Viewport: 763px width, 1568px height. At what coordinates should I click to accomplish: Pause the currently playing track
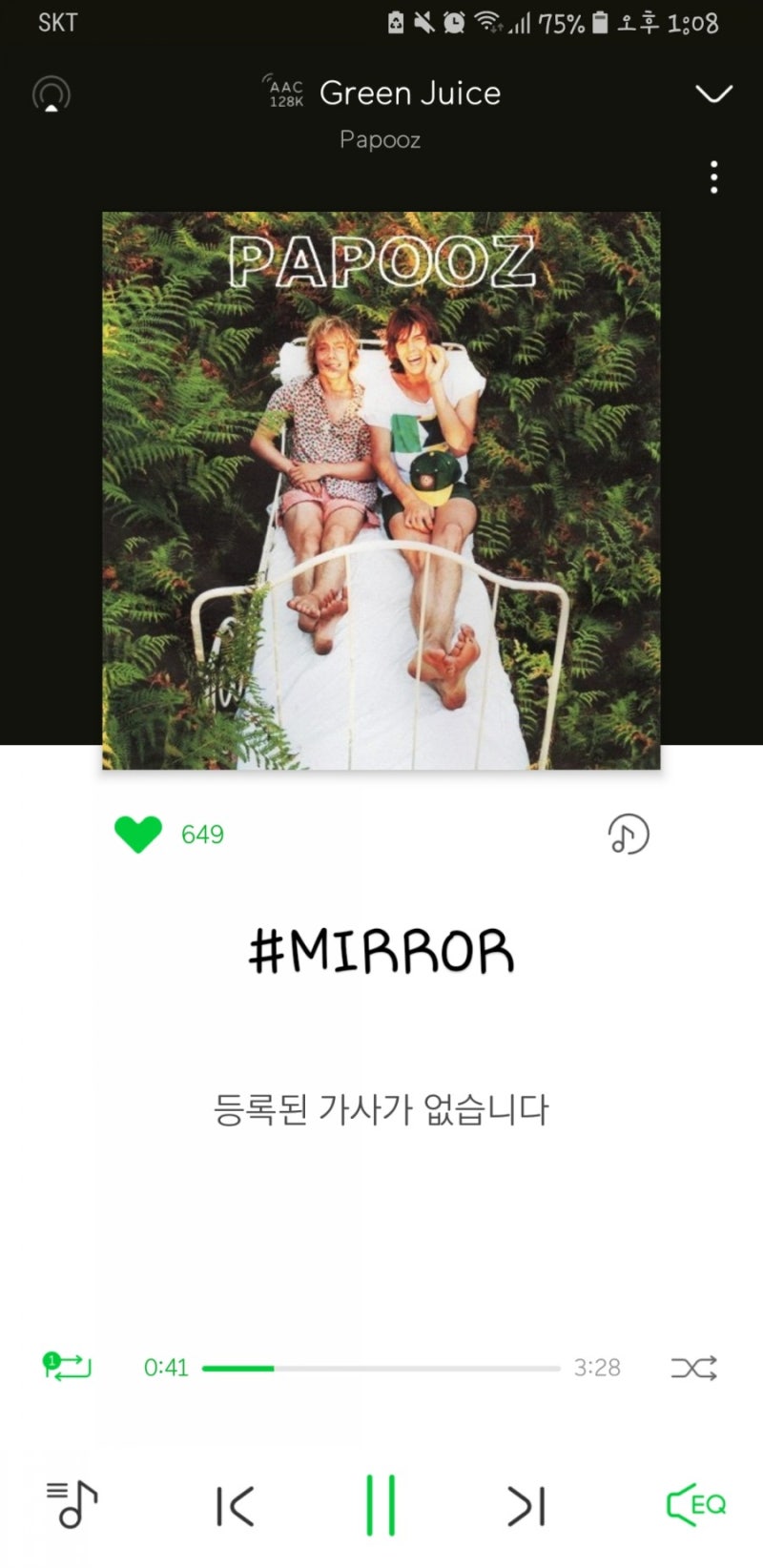click(x=381, y=1503)
